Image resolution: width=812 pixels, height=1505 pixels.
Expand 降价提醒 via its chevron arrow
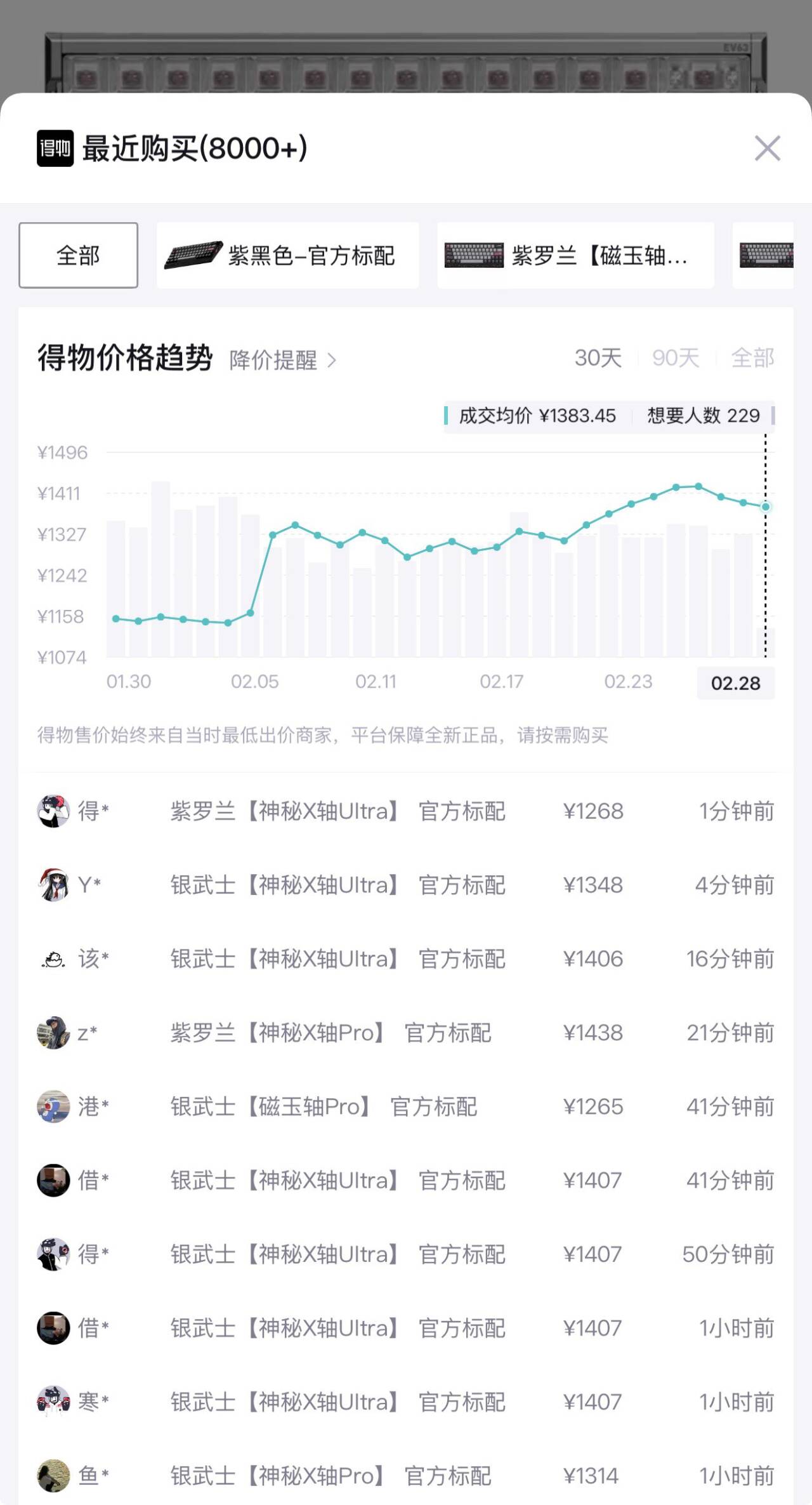332,361
